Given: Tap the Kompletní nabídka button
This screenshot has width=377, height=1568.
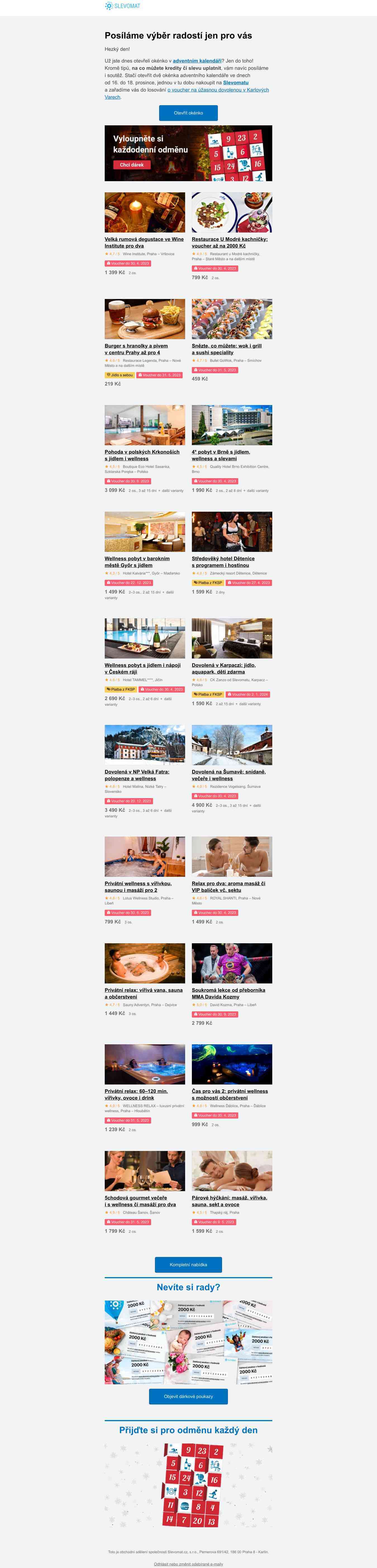Looking at the screenshot, I should [188, 1264].
